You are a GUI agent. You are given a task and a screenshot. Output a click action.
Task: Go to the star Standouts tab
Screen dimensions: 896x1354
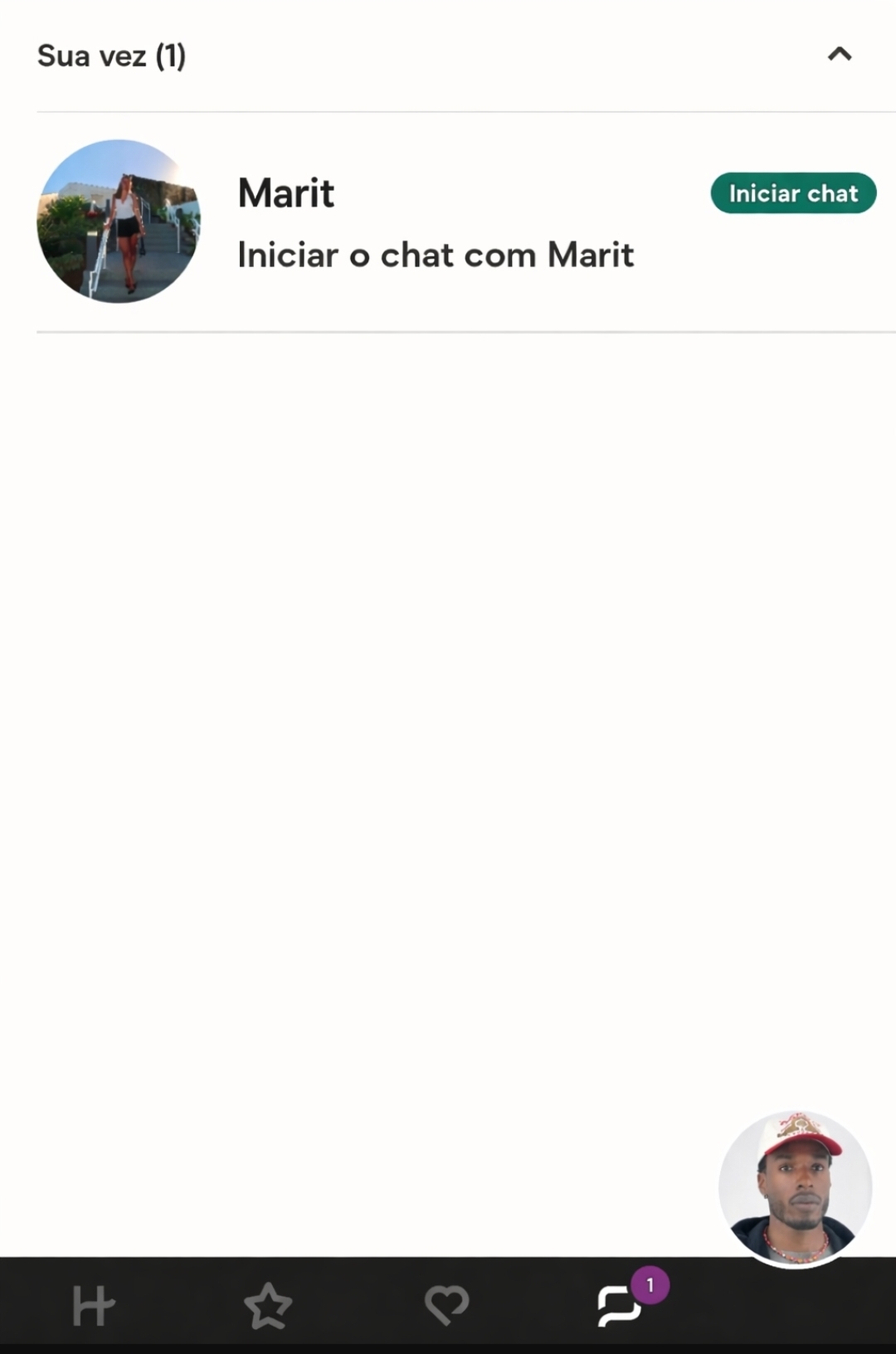pos(268,1305)
